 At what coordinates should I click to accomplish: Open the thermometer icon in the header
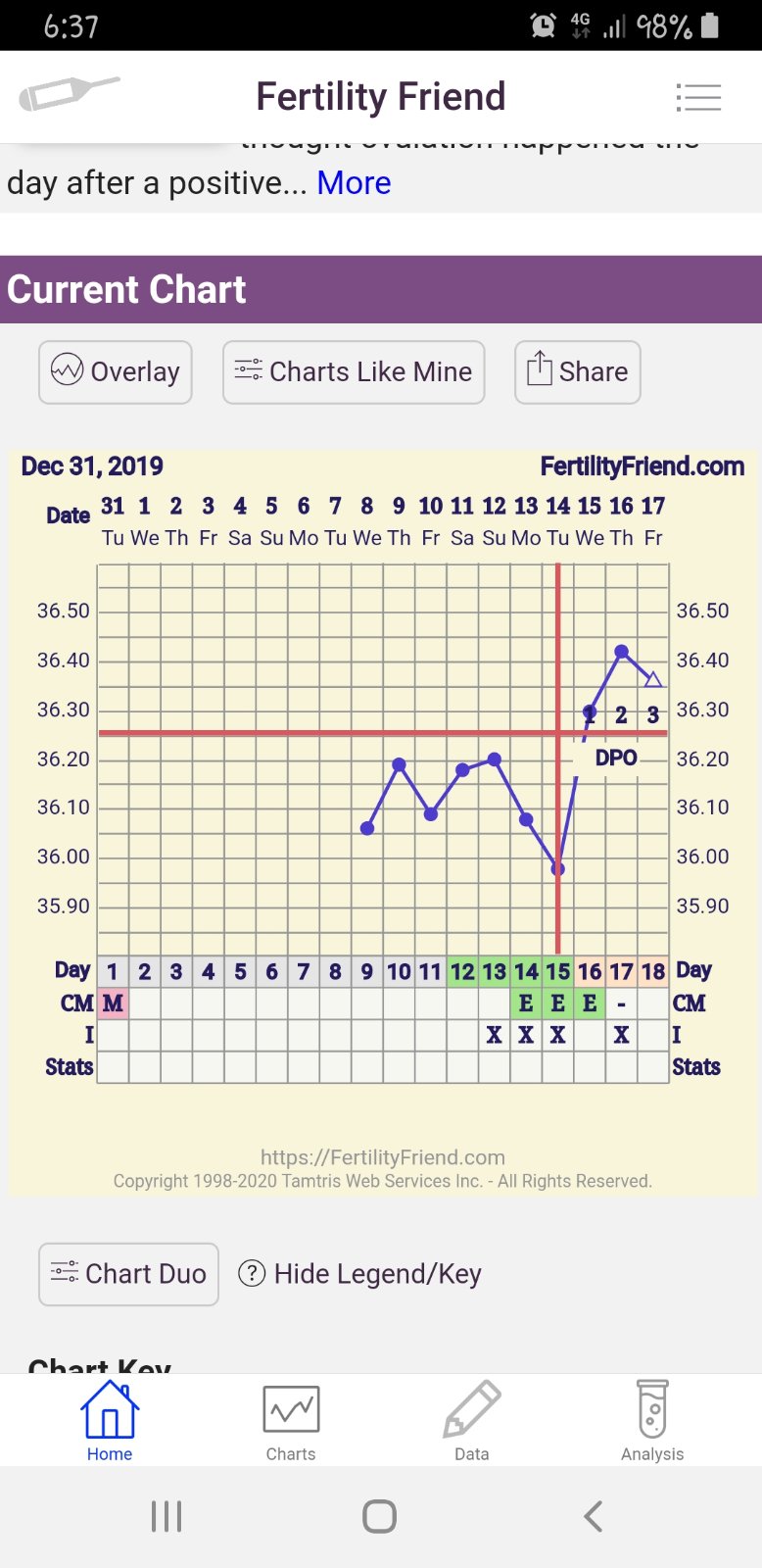pyautogui.click(x=69, y=94)
